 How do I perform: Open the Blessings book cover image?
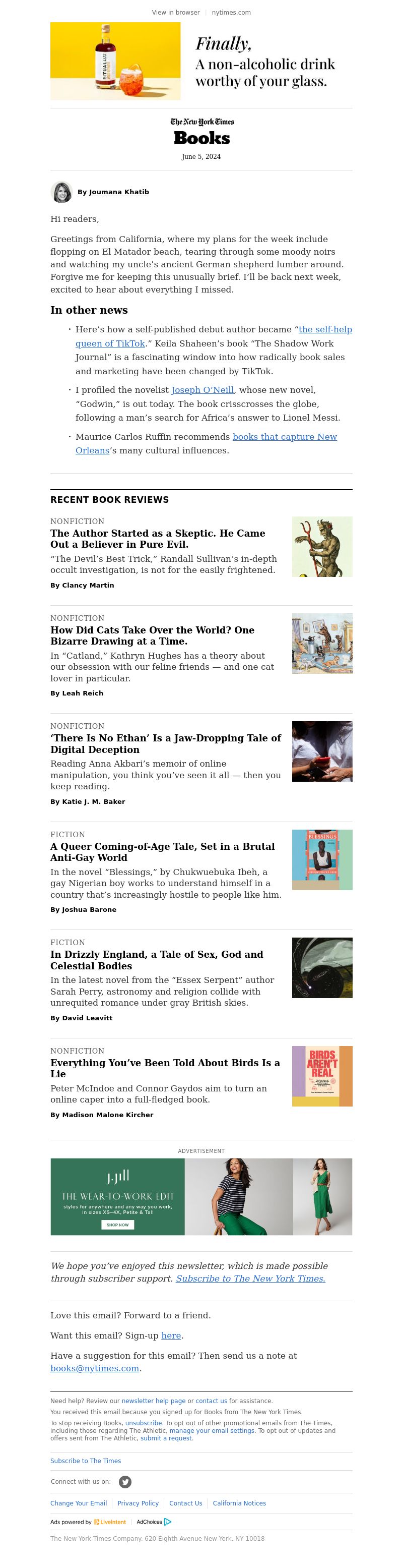(321, 859)
